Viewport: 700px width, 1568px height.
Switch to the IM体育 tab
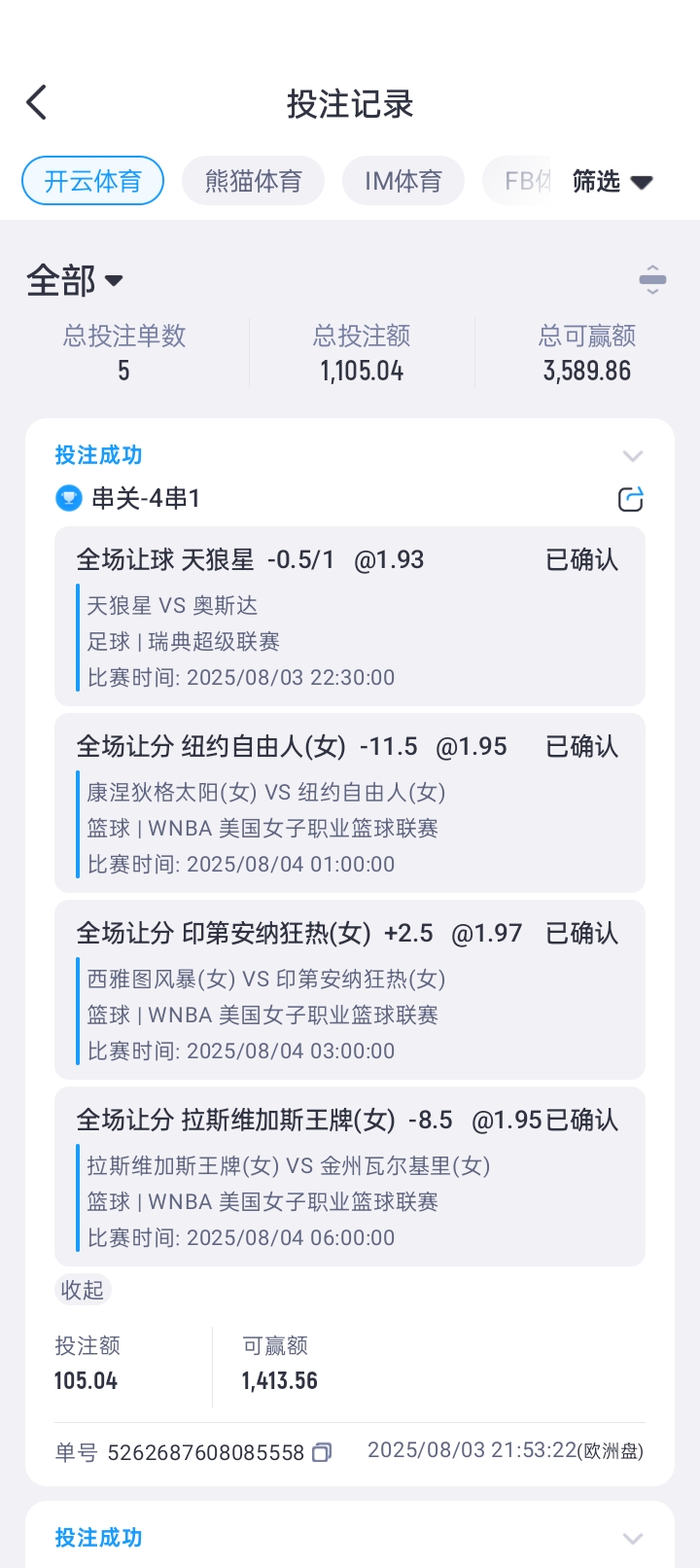(403, 181)
